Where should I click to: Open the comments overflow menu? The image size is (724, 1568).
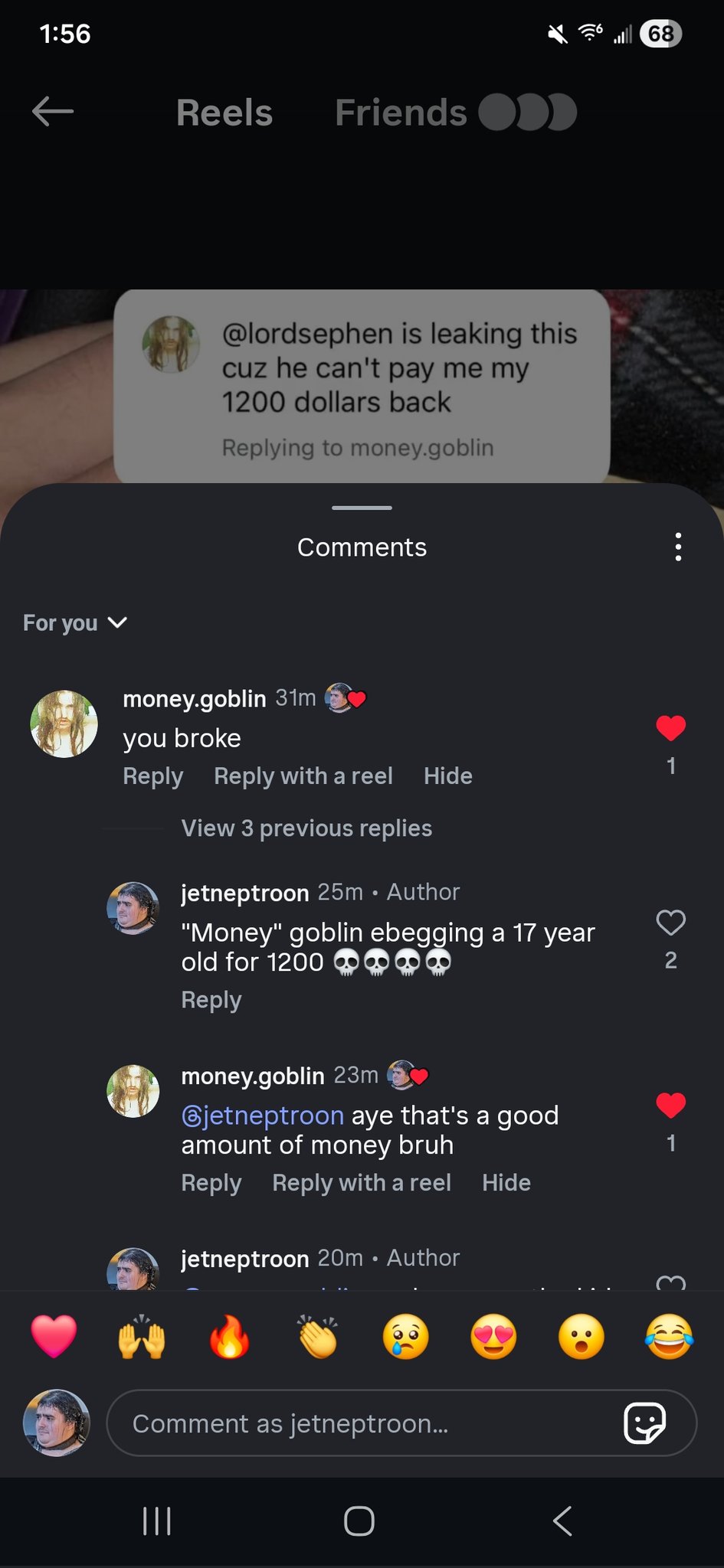pyautogui.click(x=678, y=547)
